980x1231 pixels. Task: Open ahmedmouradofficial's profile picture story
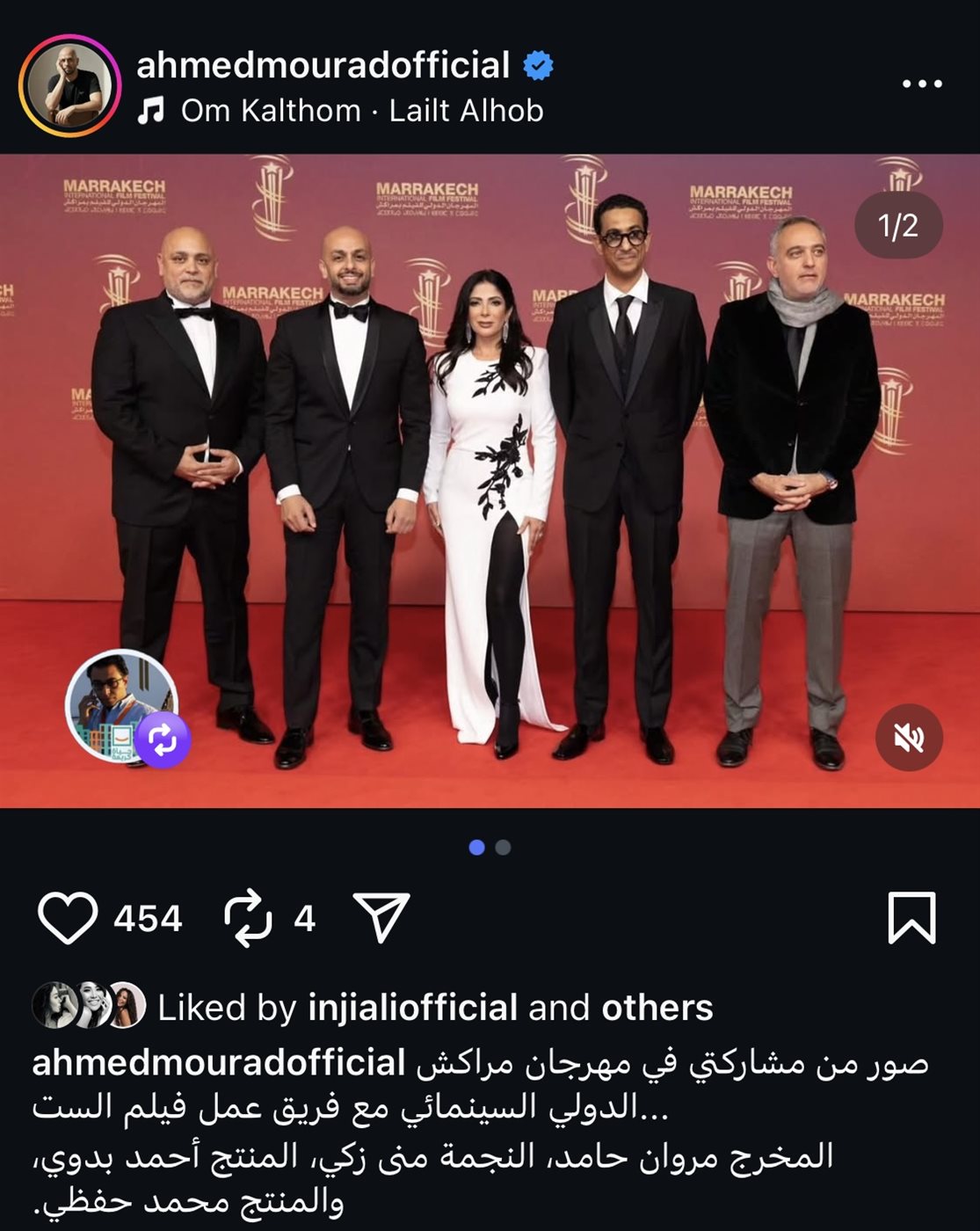coord(70,85)
